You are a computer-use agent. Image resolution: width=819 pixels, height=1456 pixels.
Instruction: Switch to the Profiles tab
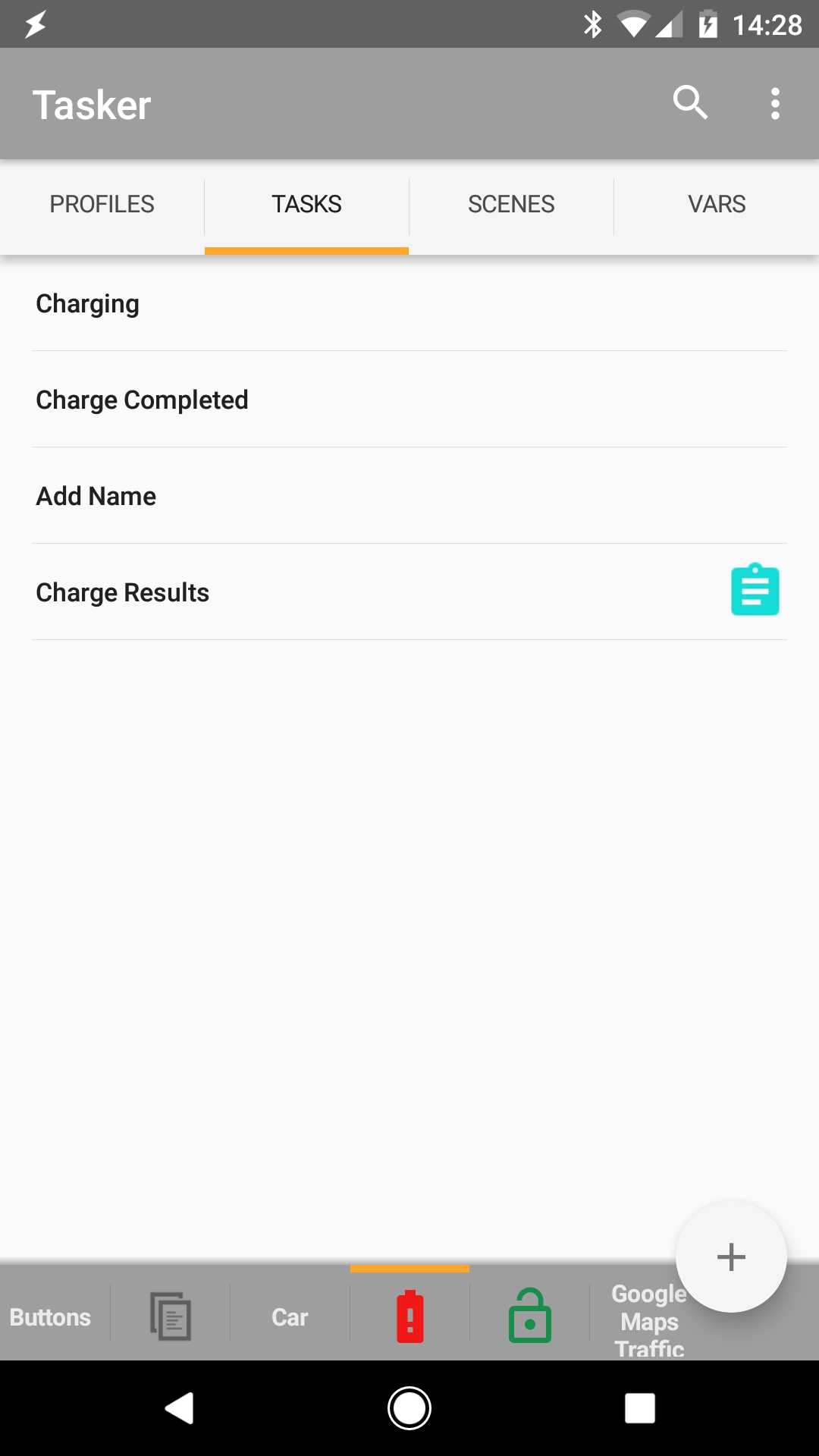pyautogui.click(x=102, y=205)
